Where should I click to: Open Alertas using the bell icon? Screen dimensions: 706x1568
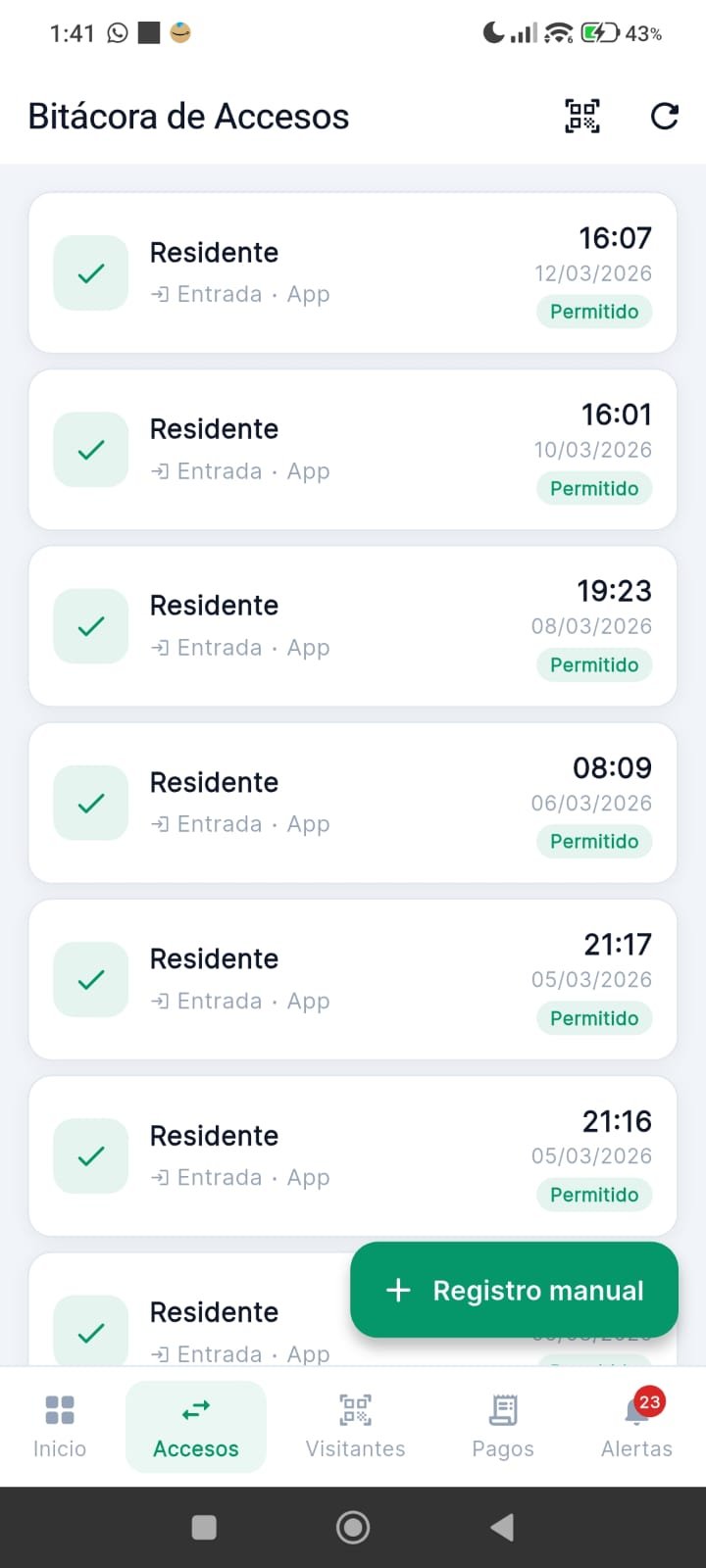coord(635,1411)
